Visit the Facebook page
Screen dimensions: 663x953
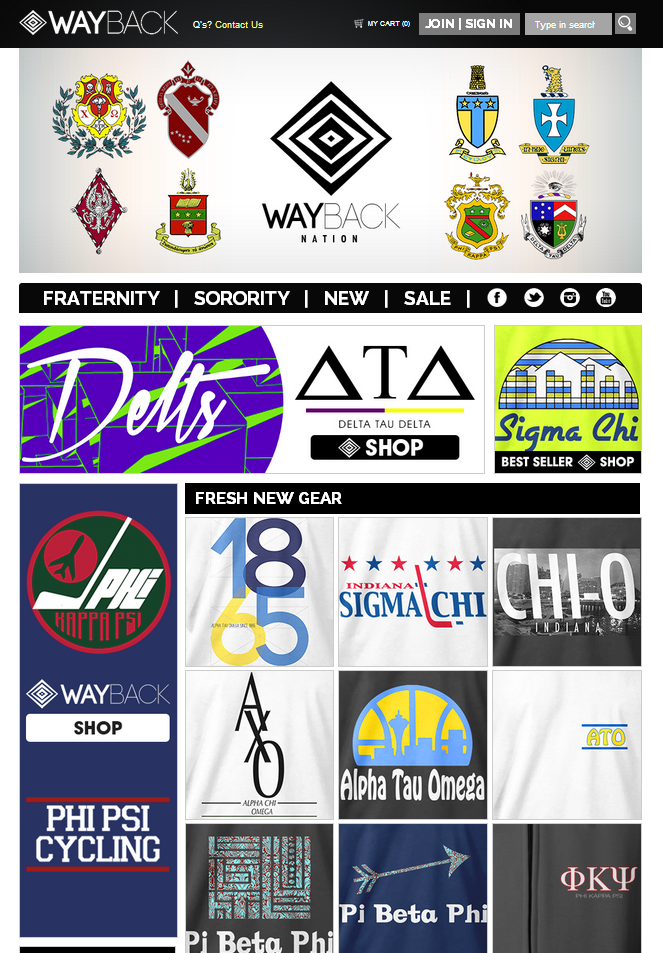pos(497,297)
